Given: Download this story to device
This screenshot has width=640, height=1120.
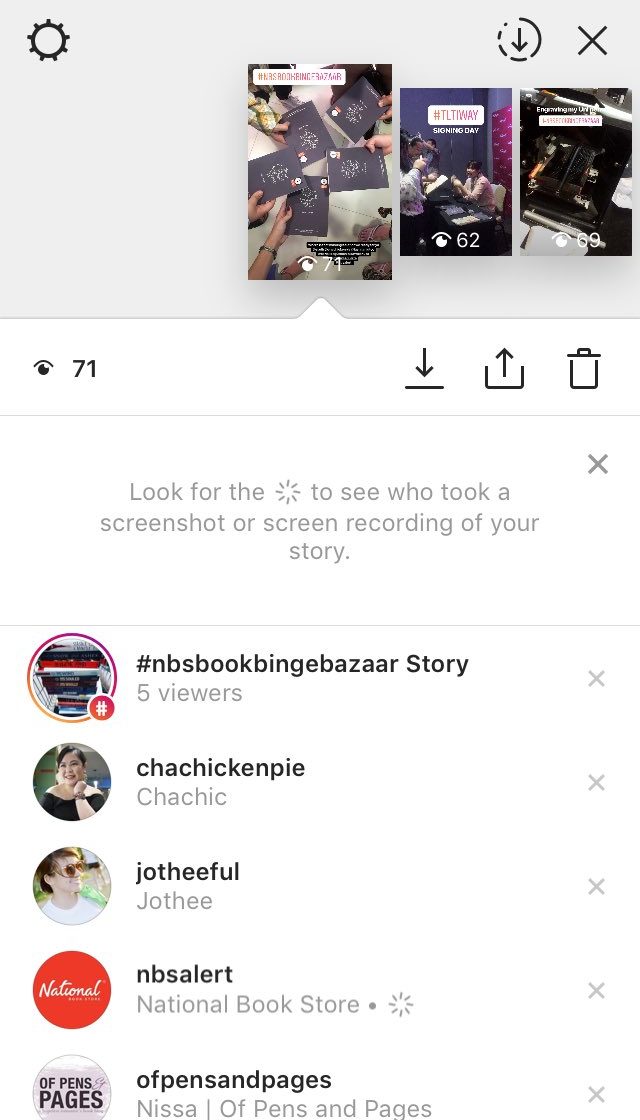Looking at the screenshot, I should 424,369.
